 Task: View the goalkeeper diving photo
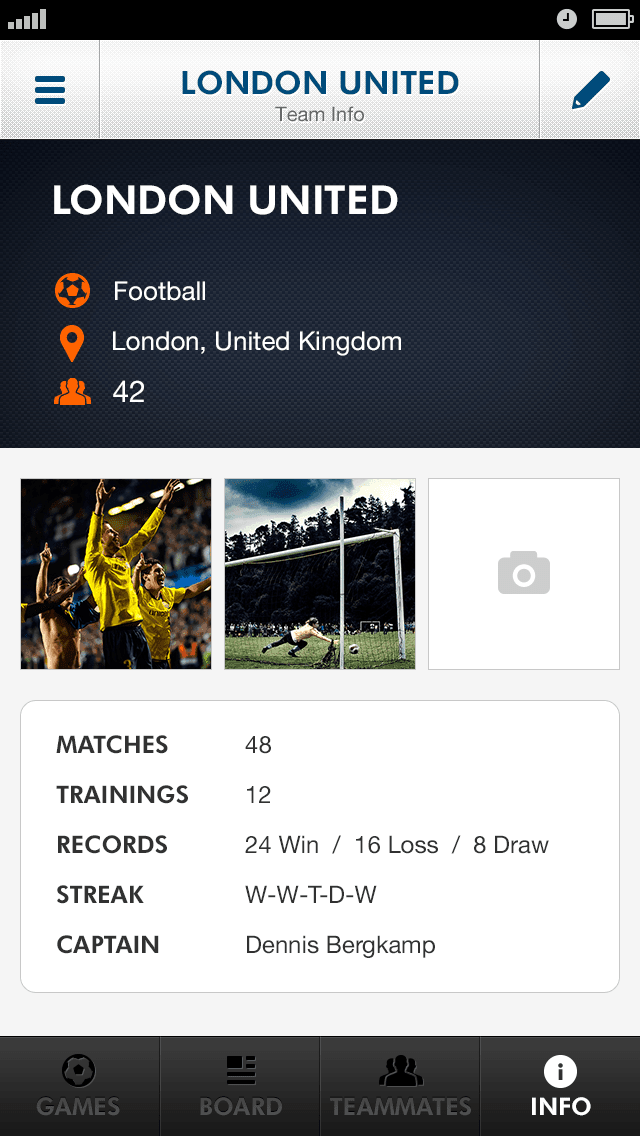[320, 574]
